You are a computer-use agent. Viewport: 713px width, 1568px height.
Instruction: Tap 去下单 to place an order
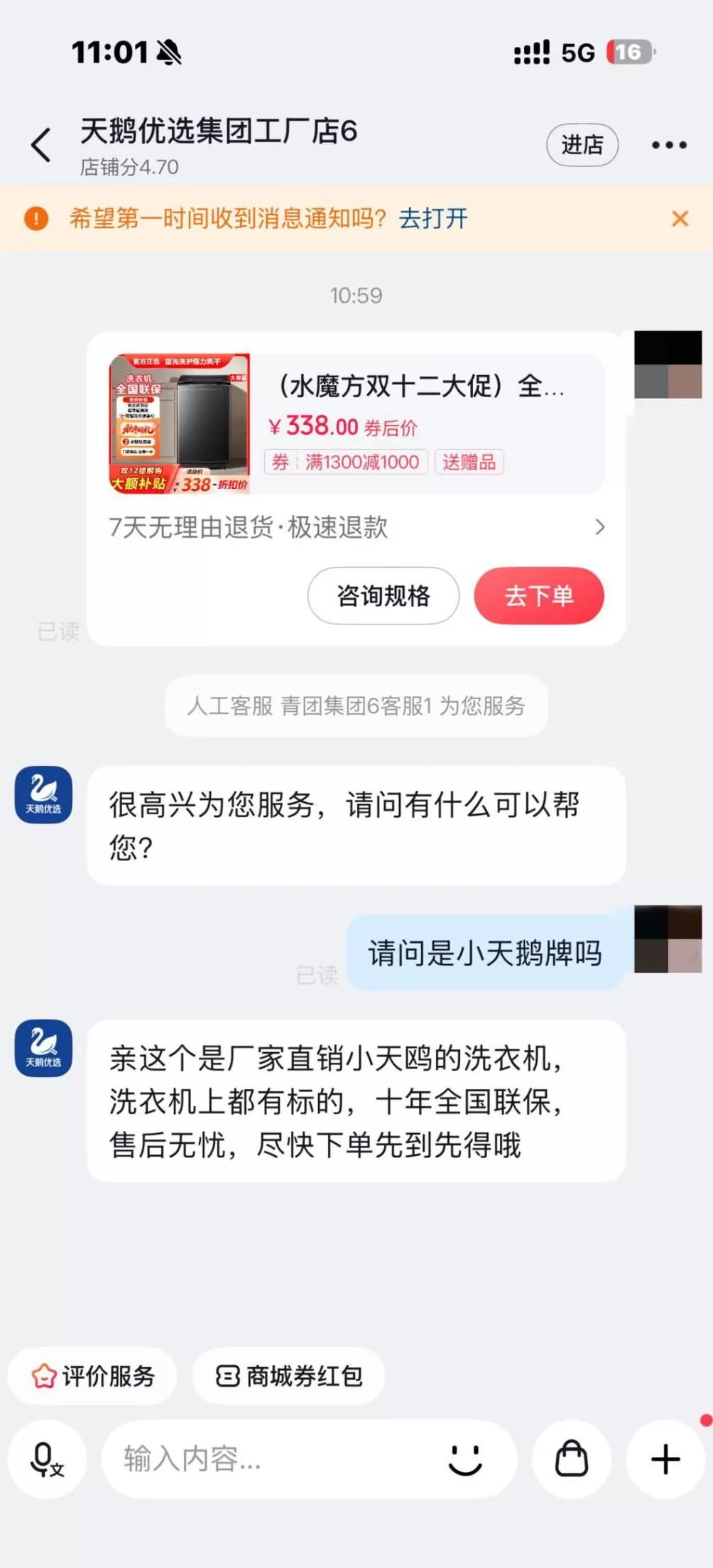540,597
